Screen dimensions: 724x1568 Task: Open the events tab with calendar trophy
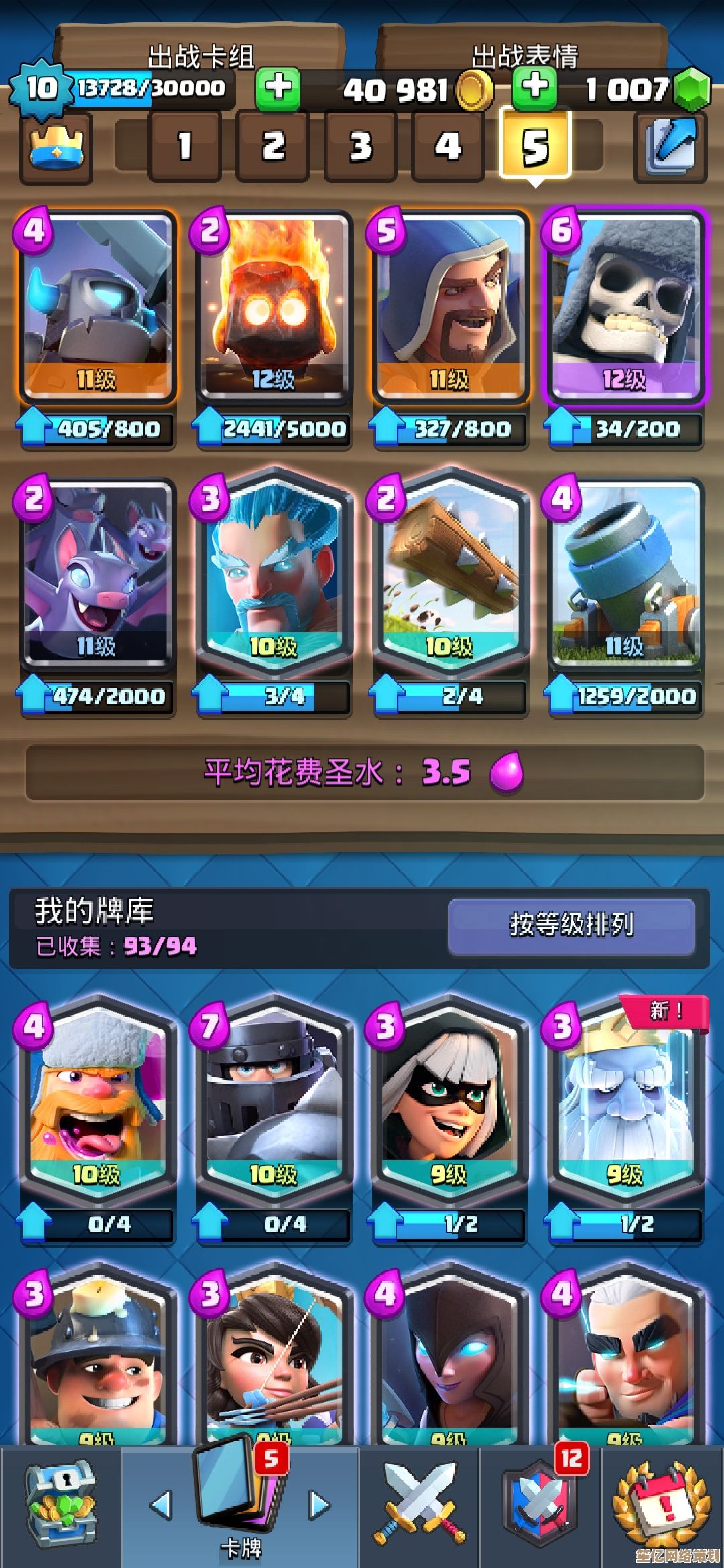(662, 1504)
